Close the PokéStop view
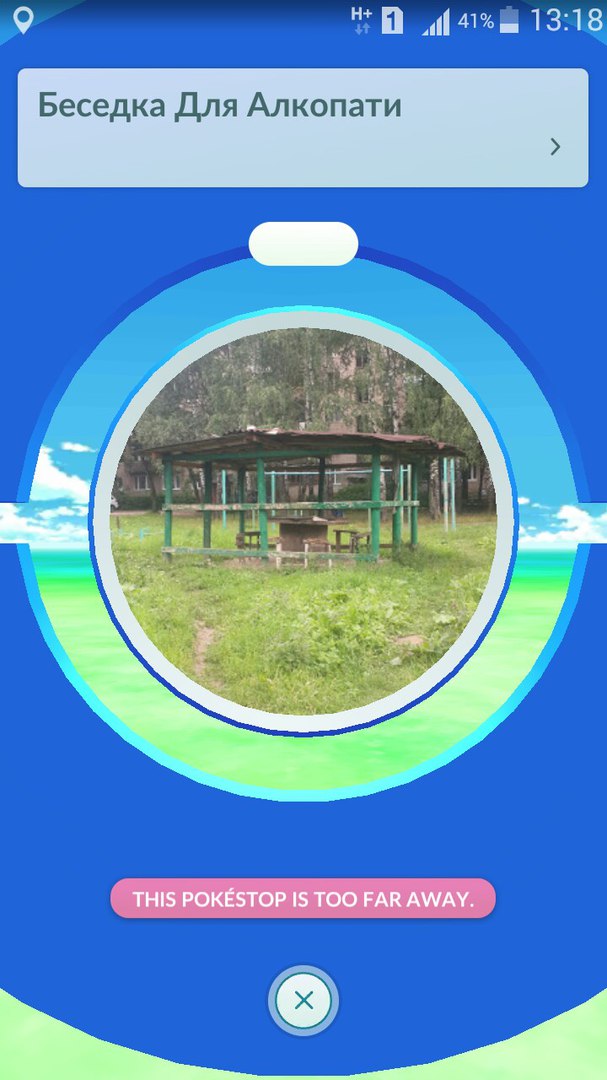 click(304, 1000)
